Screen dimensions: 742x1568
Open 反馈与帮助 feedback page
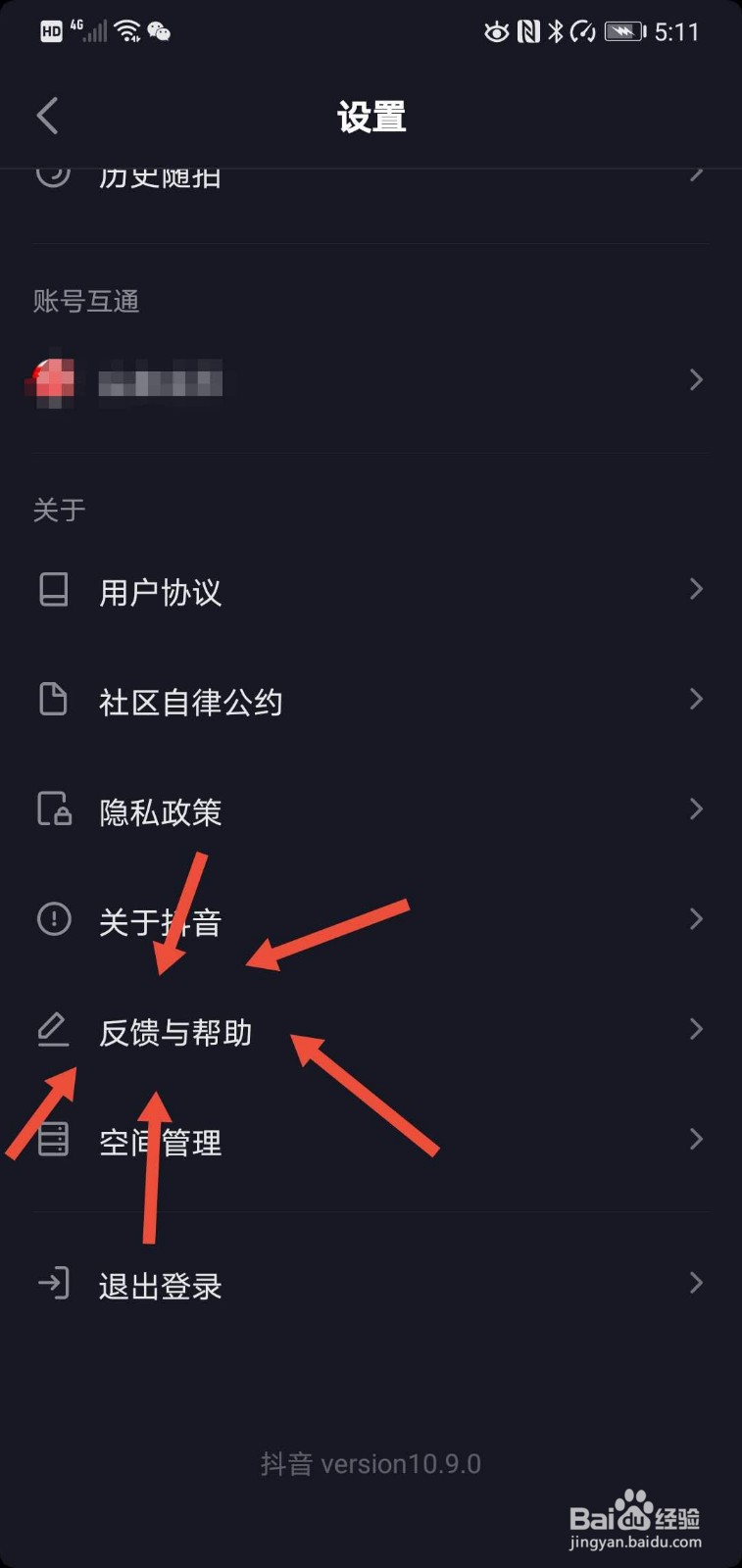(176, 1031)
